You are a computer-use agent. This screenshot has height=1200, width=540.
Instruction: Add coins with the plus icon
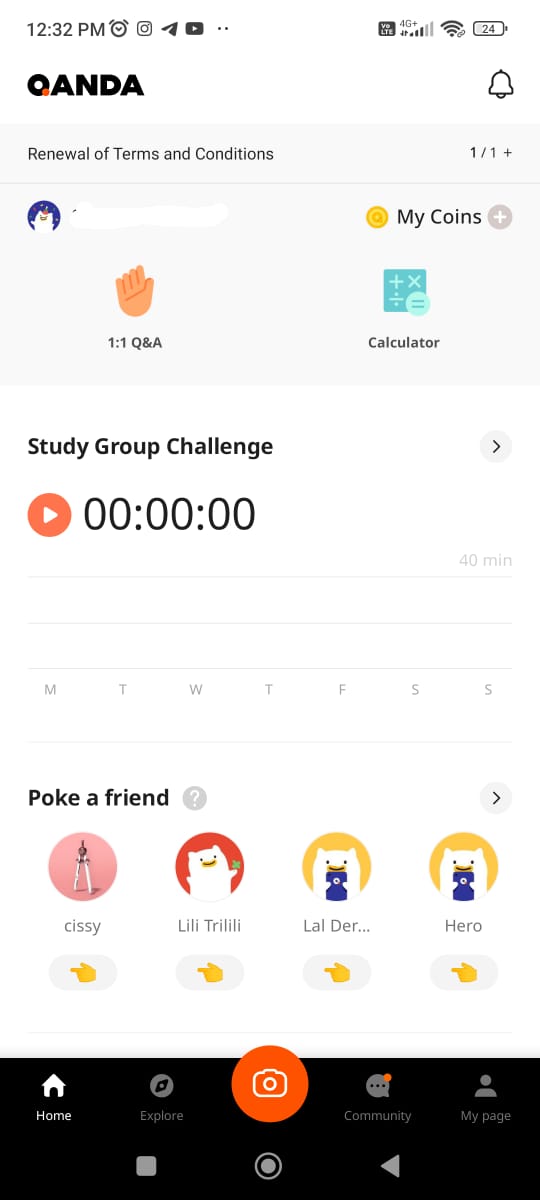(500, 217)
